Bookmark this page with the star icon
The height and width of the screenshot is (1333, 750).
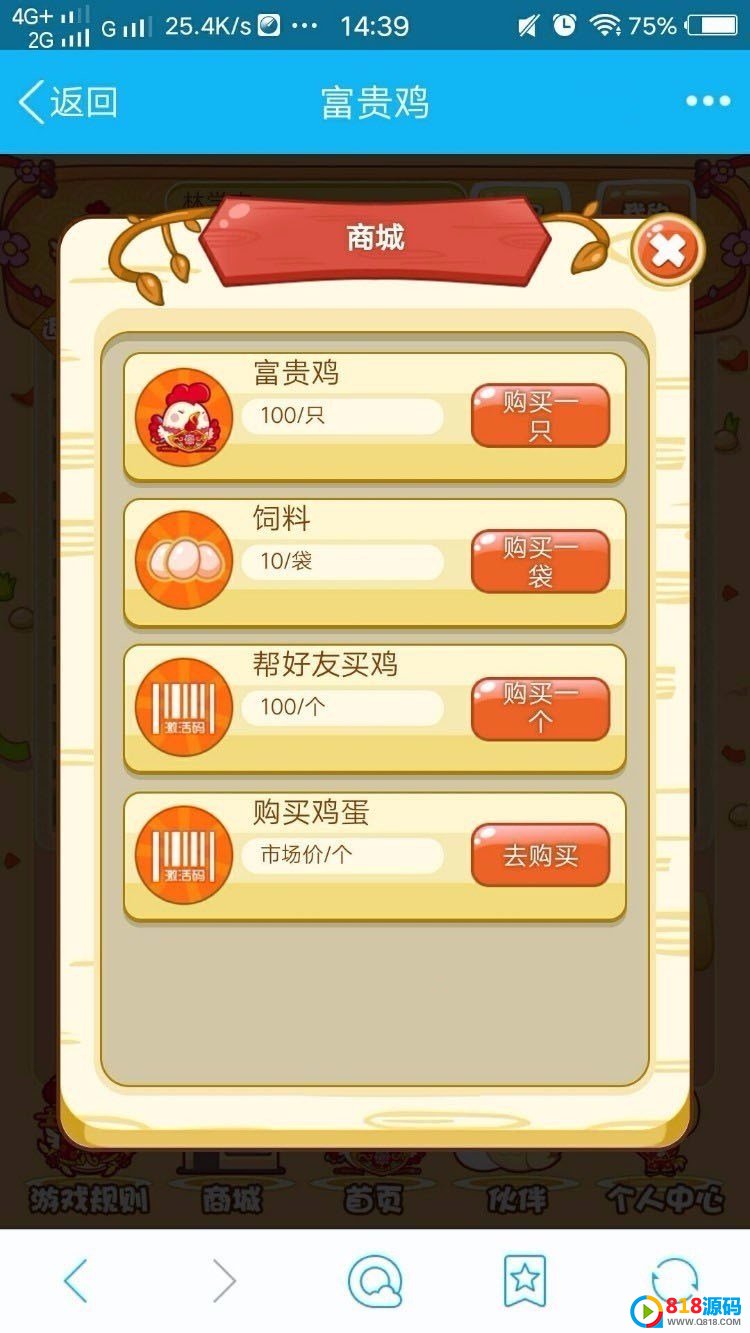point(525,1280)
